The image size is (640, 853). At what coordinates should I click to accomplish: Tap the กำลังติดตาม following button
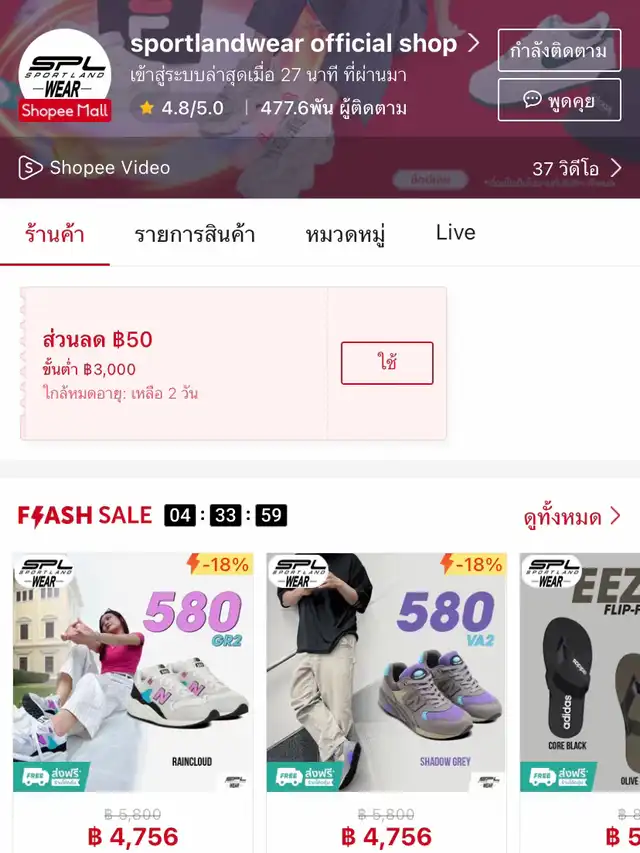pos(558,50)
